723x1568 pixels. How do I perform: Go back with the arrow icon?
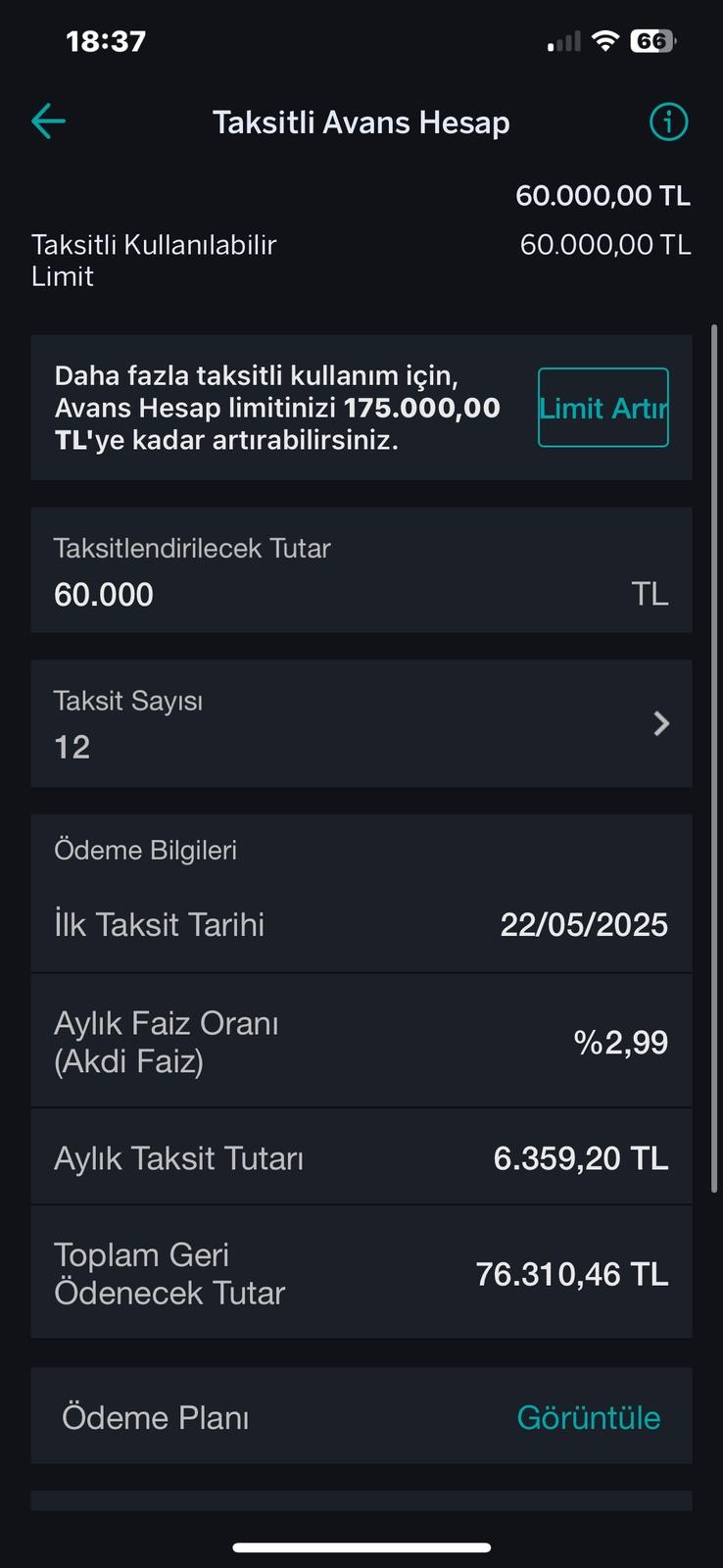(x=48, y=122)
